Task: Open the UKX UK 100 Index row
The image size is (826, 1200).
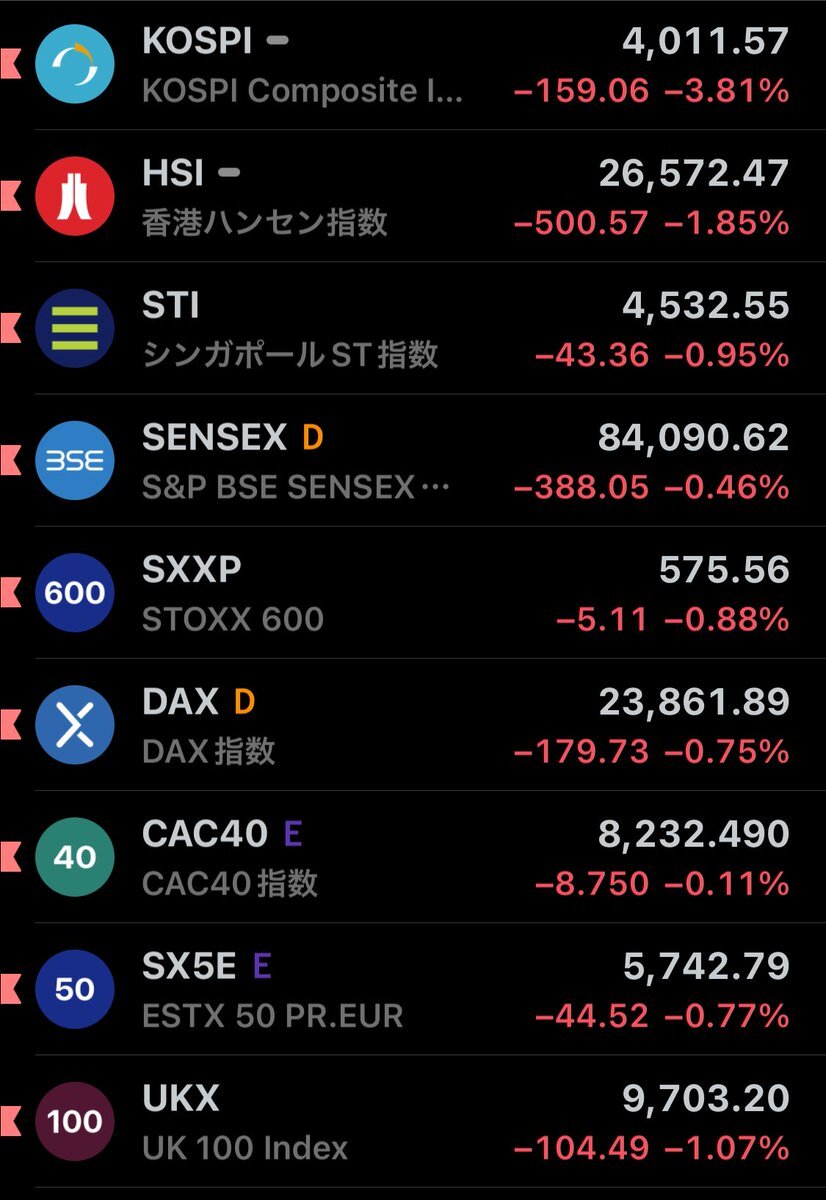Action: (x=412, y=1121)
